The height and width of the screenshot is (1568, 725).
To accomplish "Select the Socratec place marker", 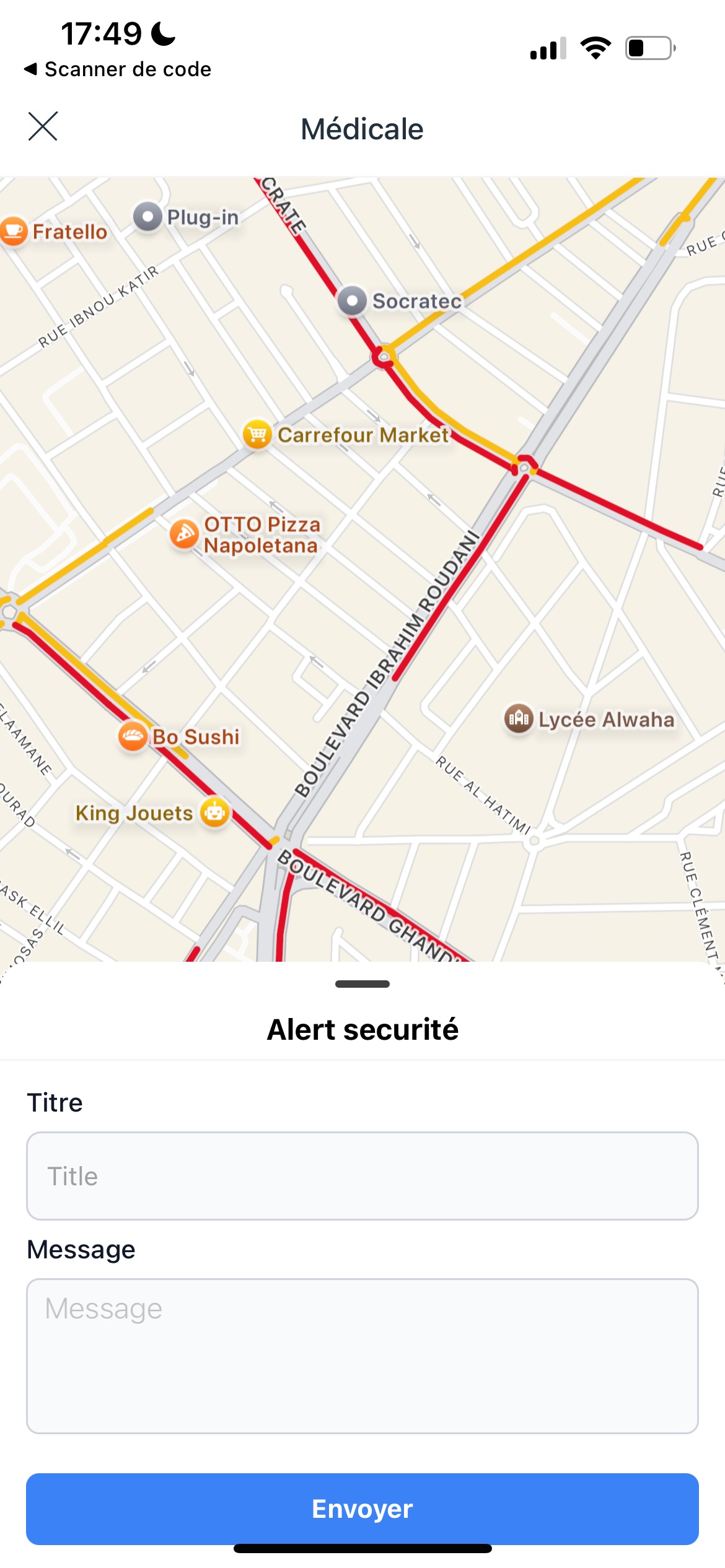I will [353, 302].
